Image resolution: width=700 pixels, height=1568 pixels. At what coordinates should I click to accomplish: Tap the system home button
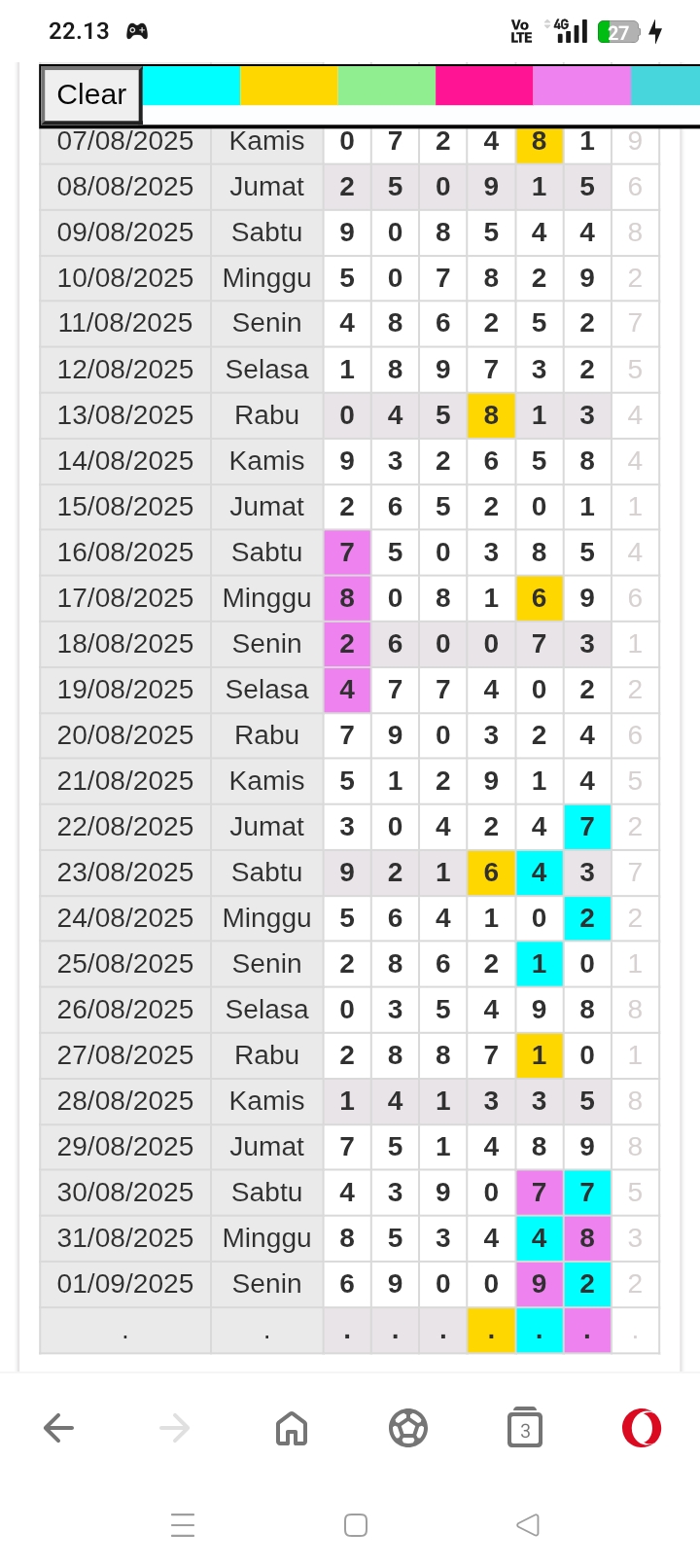click(356, 1525)
